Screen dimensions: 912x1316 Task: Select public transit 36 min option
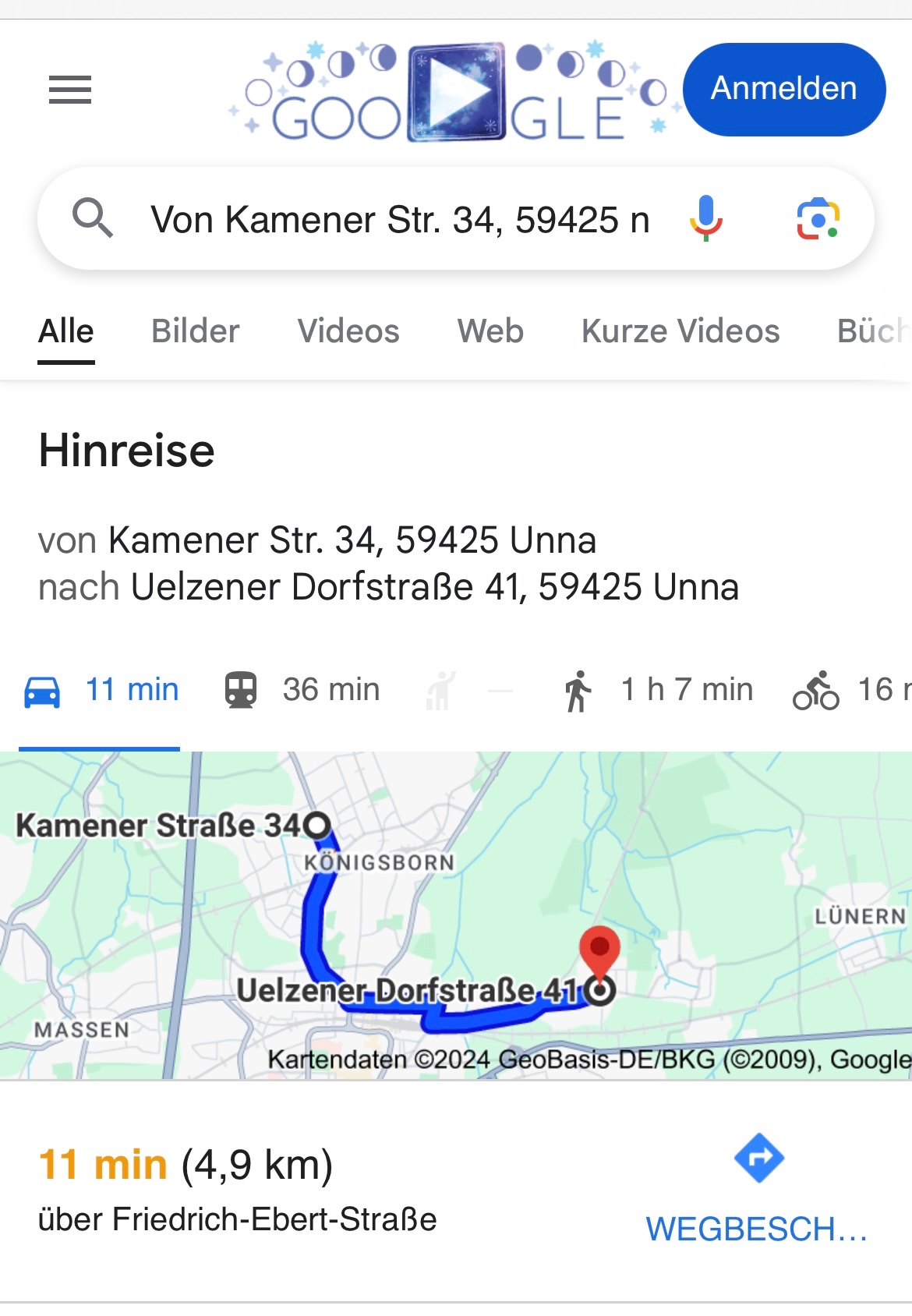pos(302,691)
